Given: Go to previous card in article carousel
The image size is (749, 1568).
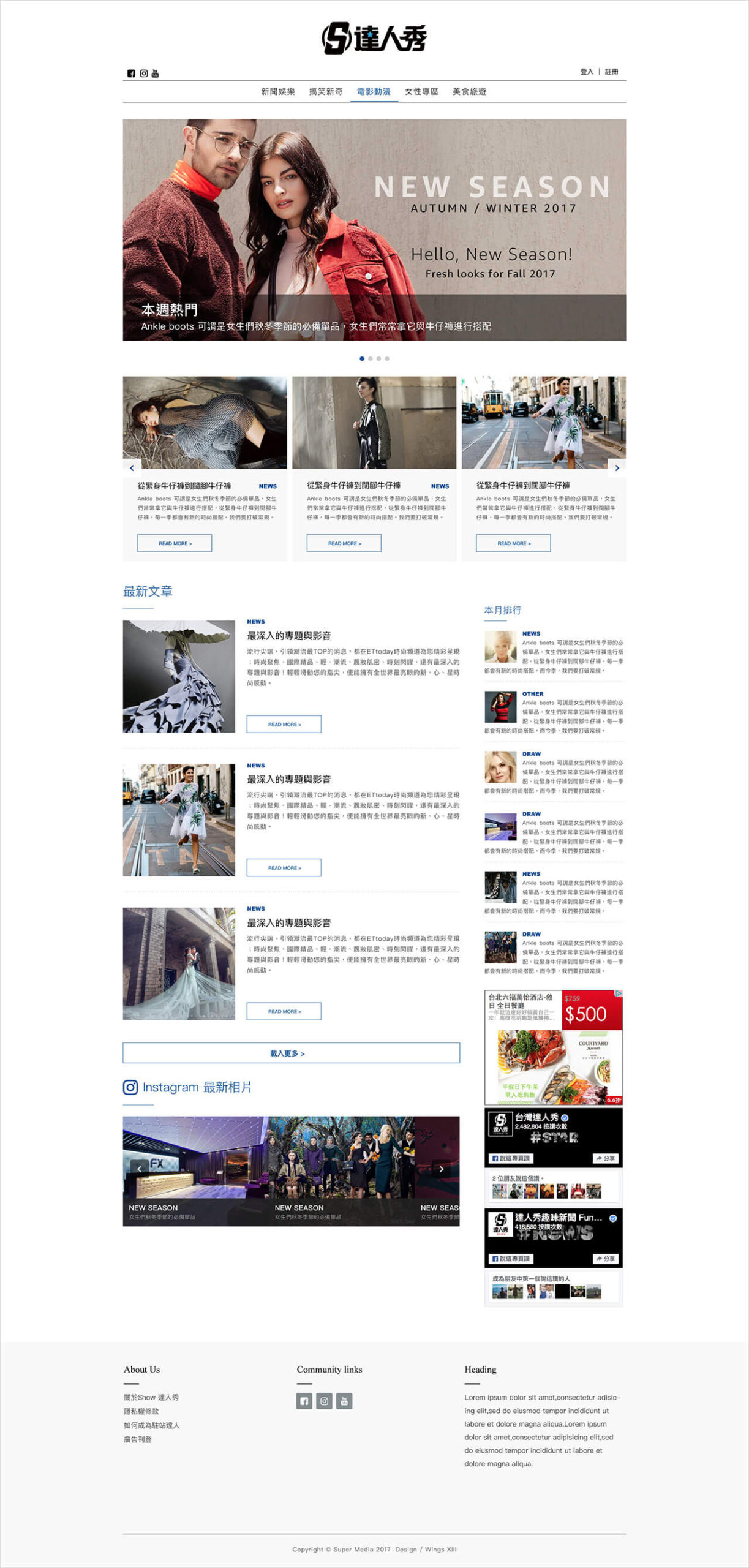Looking at the screenshot, I should pos(132,468).
